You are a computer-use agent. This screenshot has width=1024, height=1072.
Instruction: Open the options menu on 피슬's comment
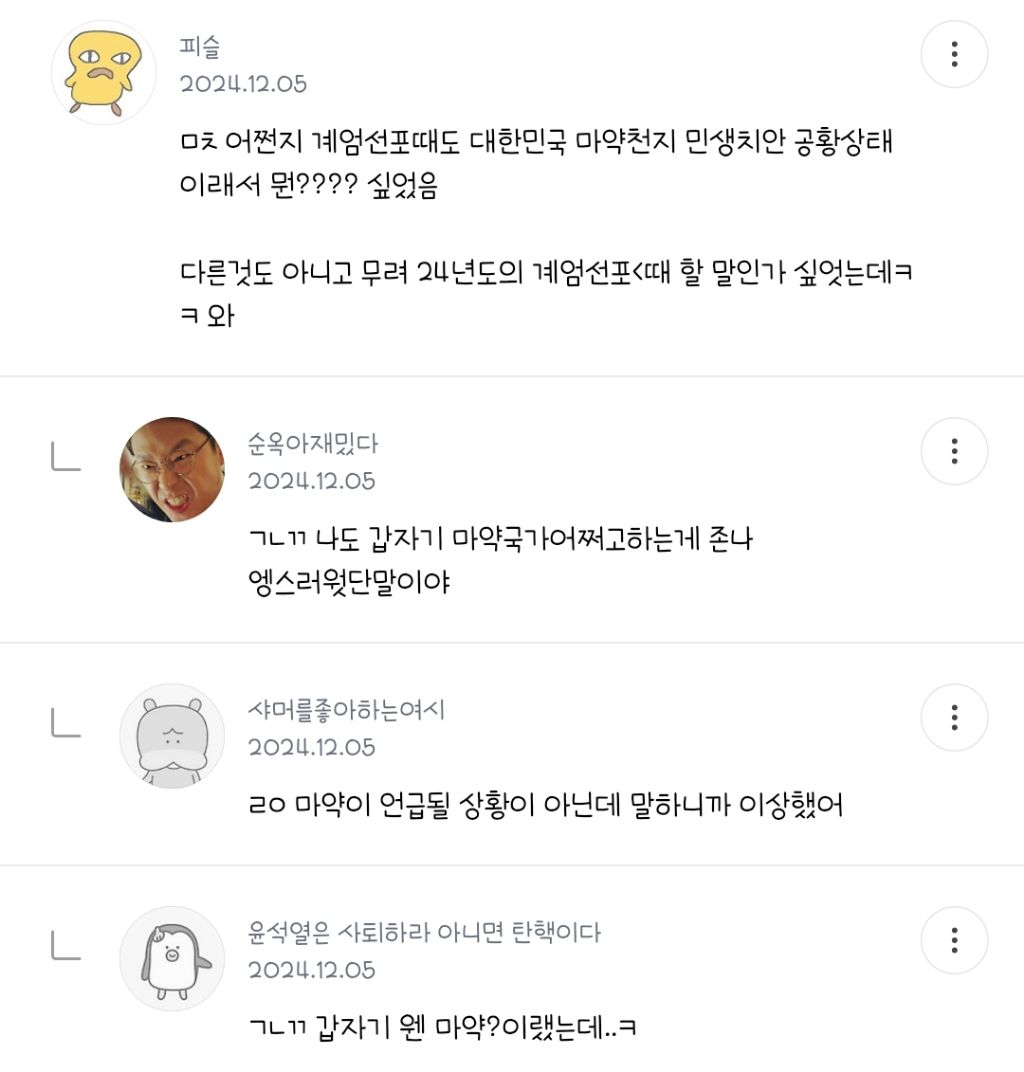[955, 55]
